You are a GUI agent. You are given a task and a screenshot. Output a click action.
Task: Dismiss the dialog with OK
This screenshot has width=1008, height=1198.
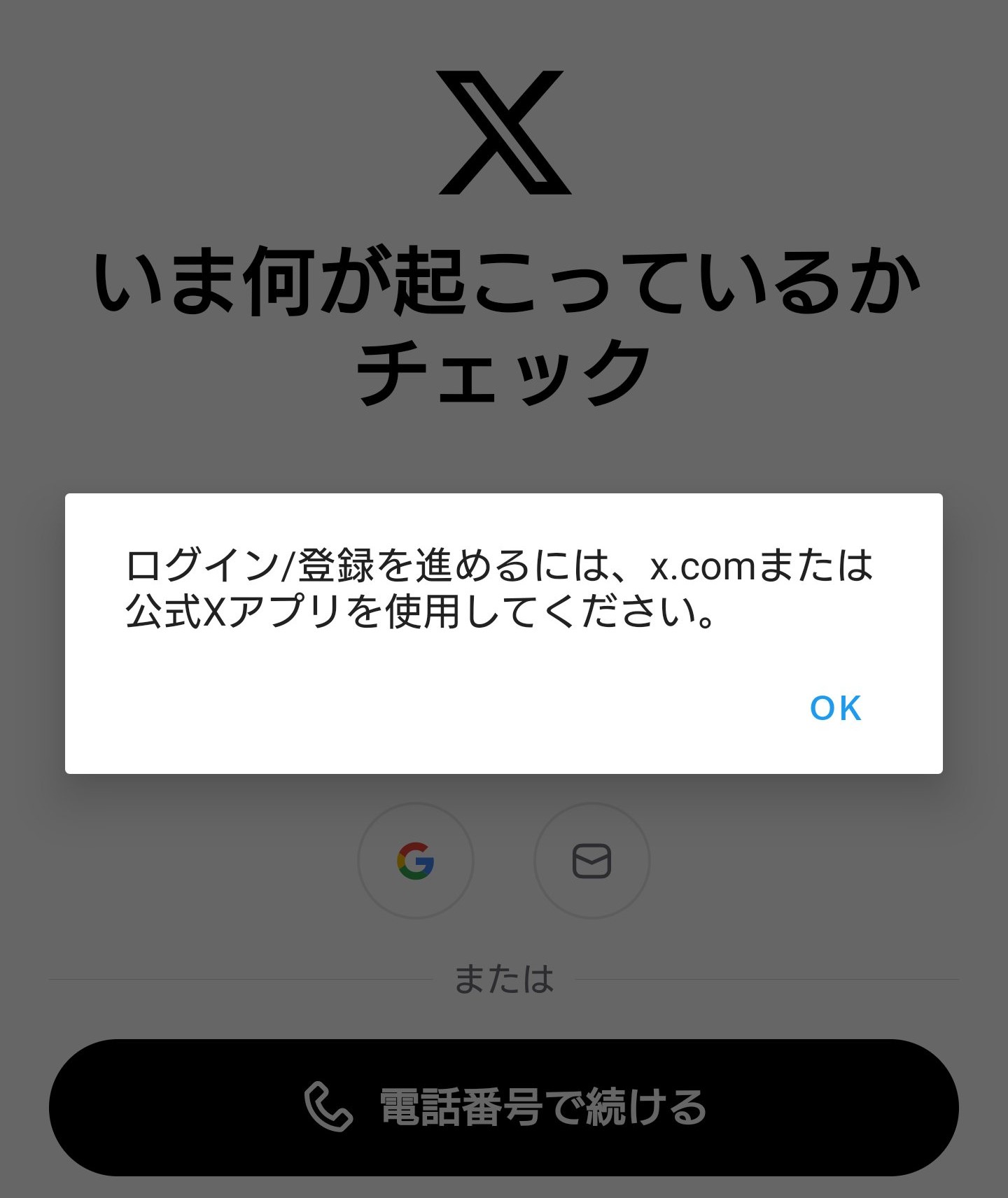[x=835, y=708]
